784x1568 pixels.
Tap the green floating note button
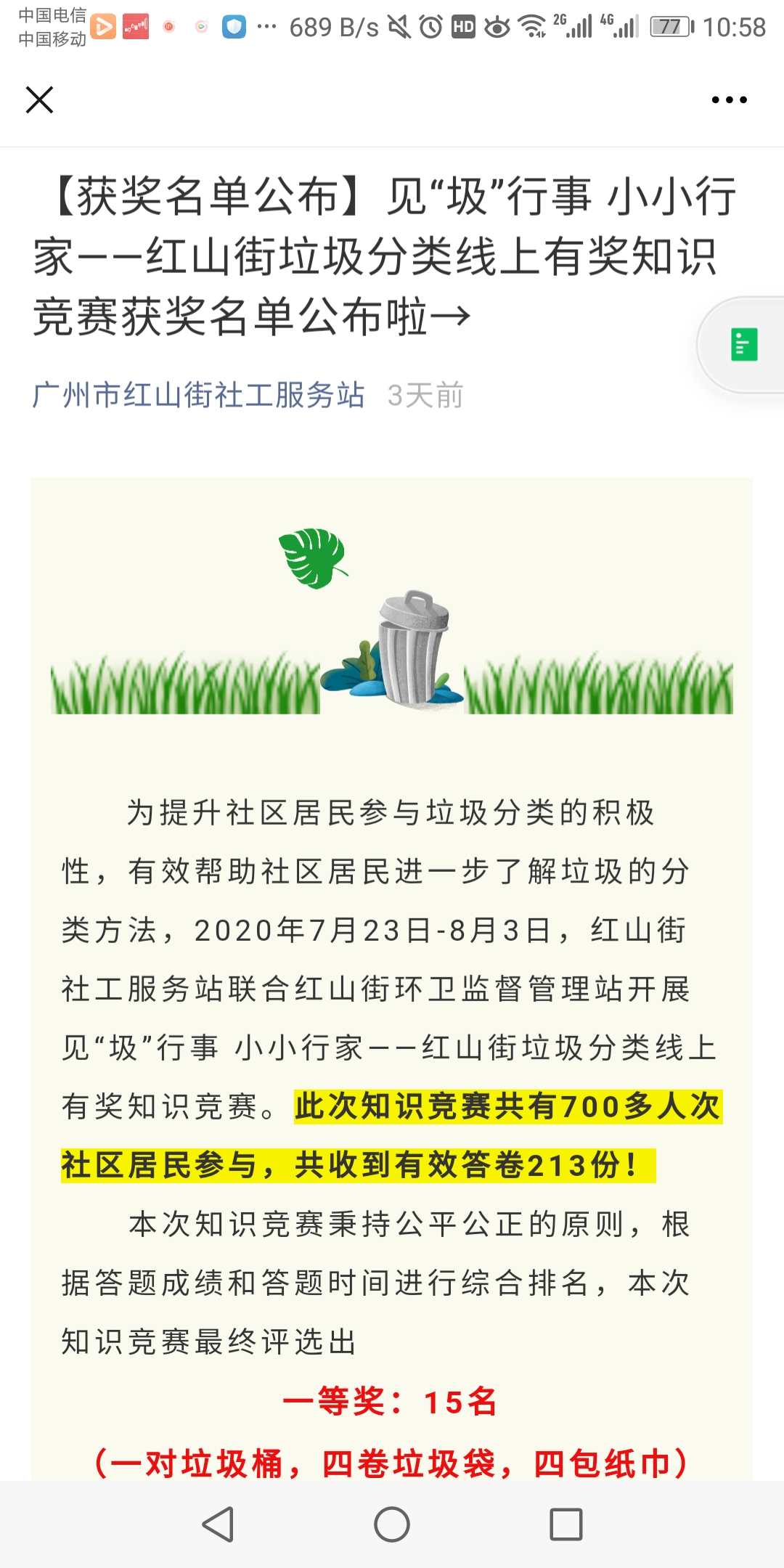tap(744, 345)
